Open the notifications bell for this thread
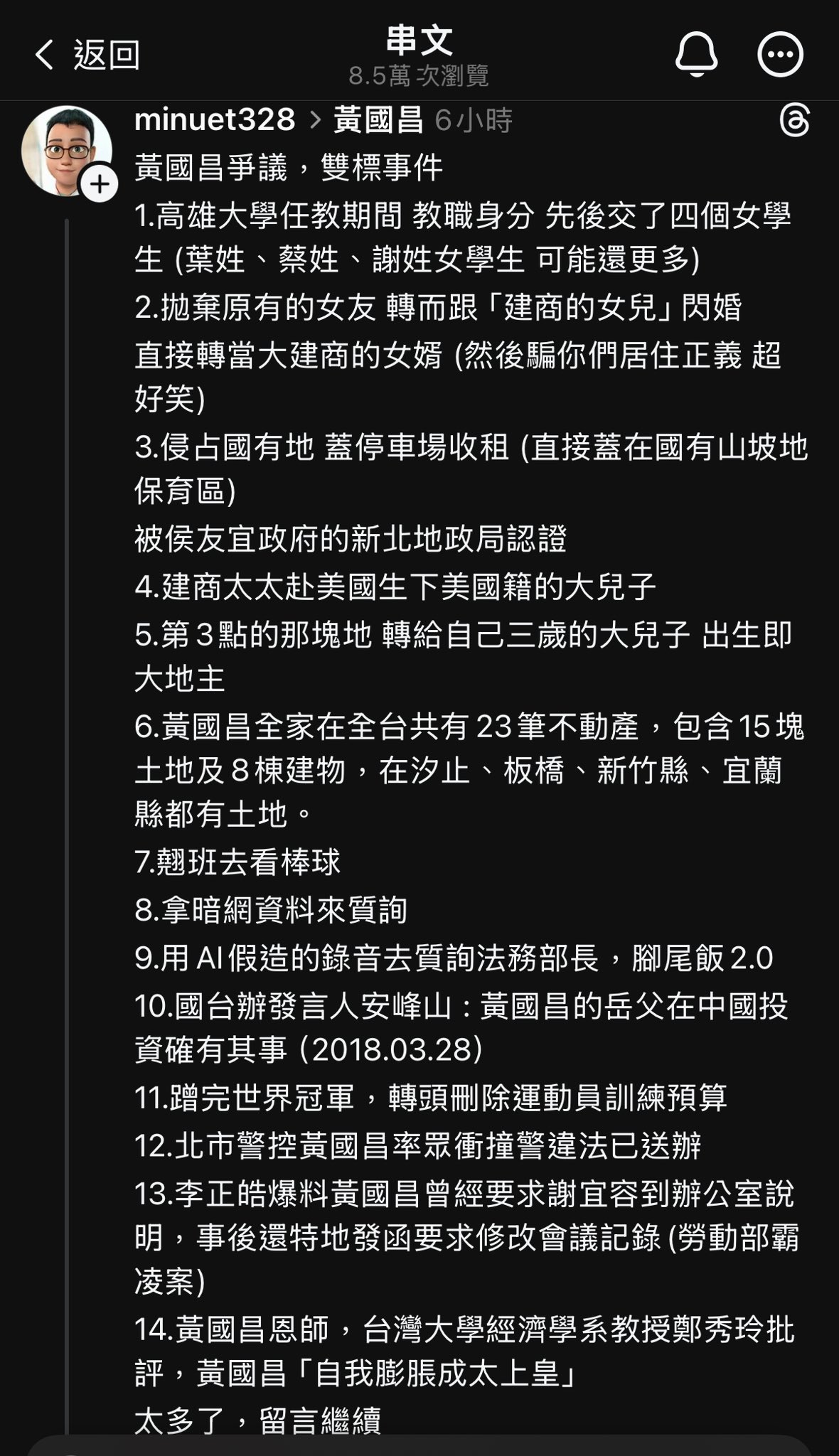The height and width of the screenshot is (1456, 839). tap(696, 54)
